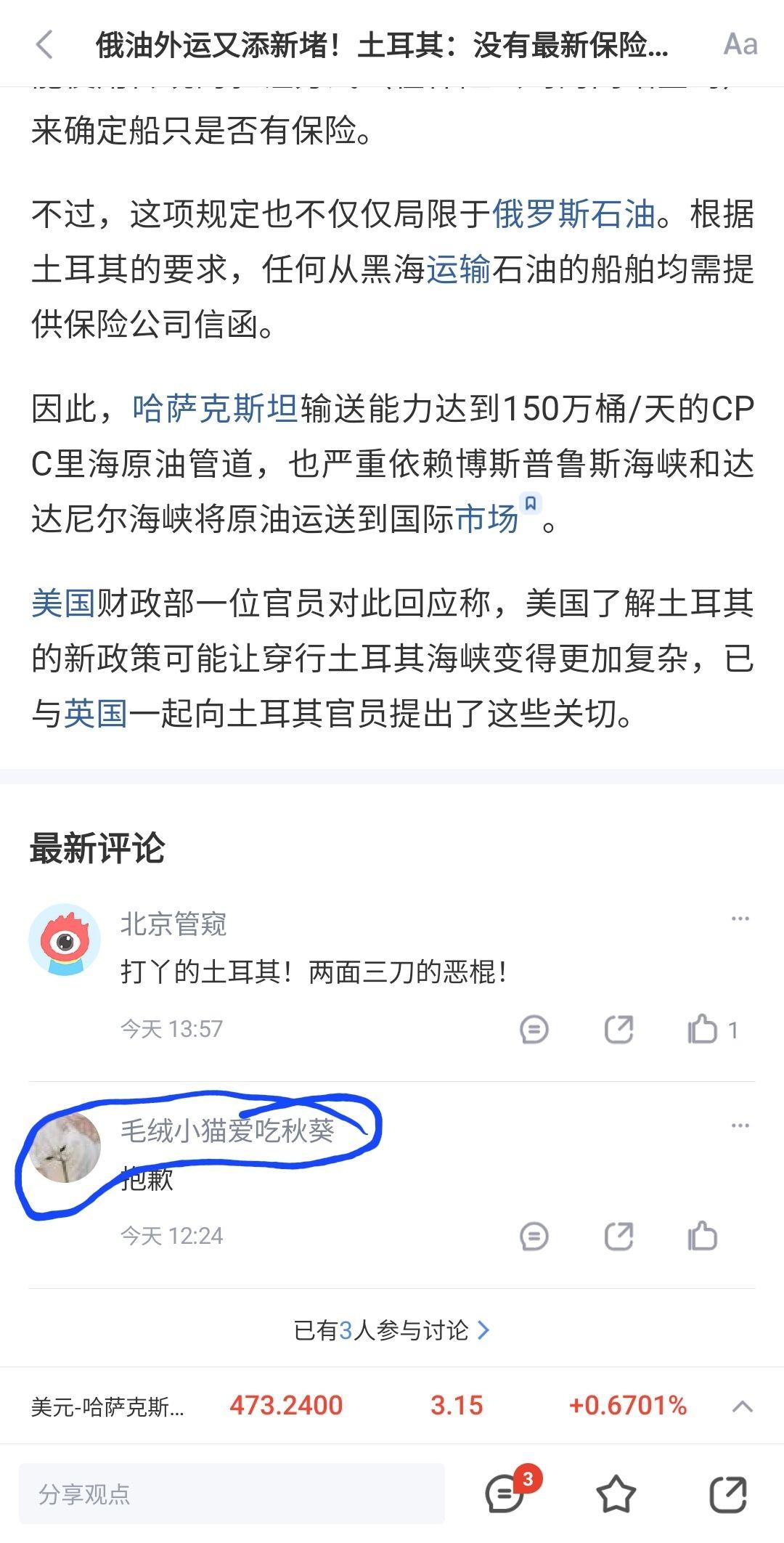Image resolution: width=784 pixels, height=1543 pixels.
Task: Like 毛绒小猫爱吃秋葵's comment
Action: click(702, 1236)
